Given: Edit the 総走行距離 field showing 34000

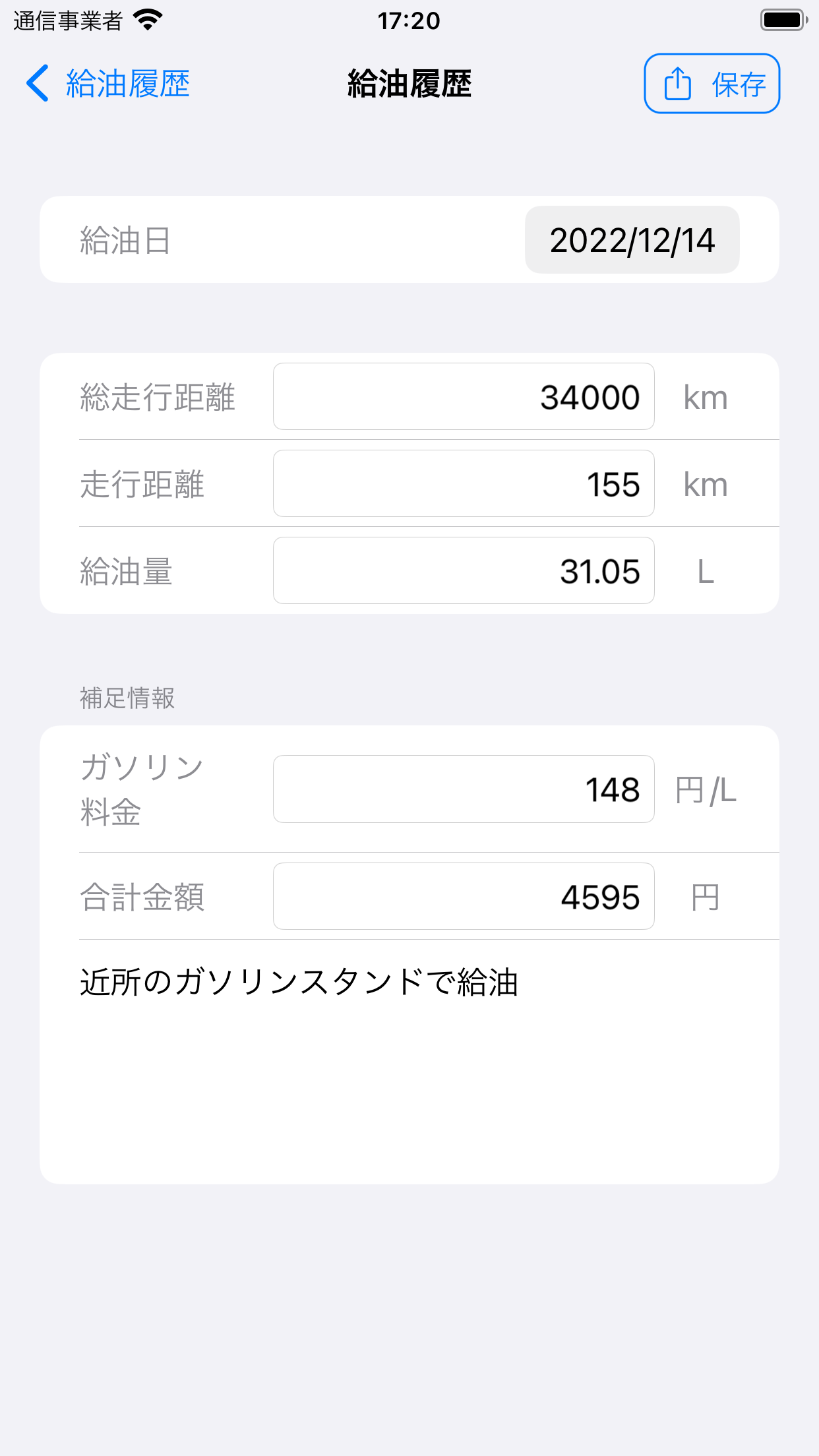Looking at the screenshot, I should click(463, 396).
